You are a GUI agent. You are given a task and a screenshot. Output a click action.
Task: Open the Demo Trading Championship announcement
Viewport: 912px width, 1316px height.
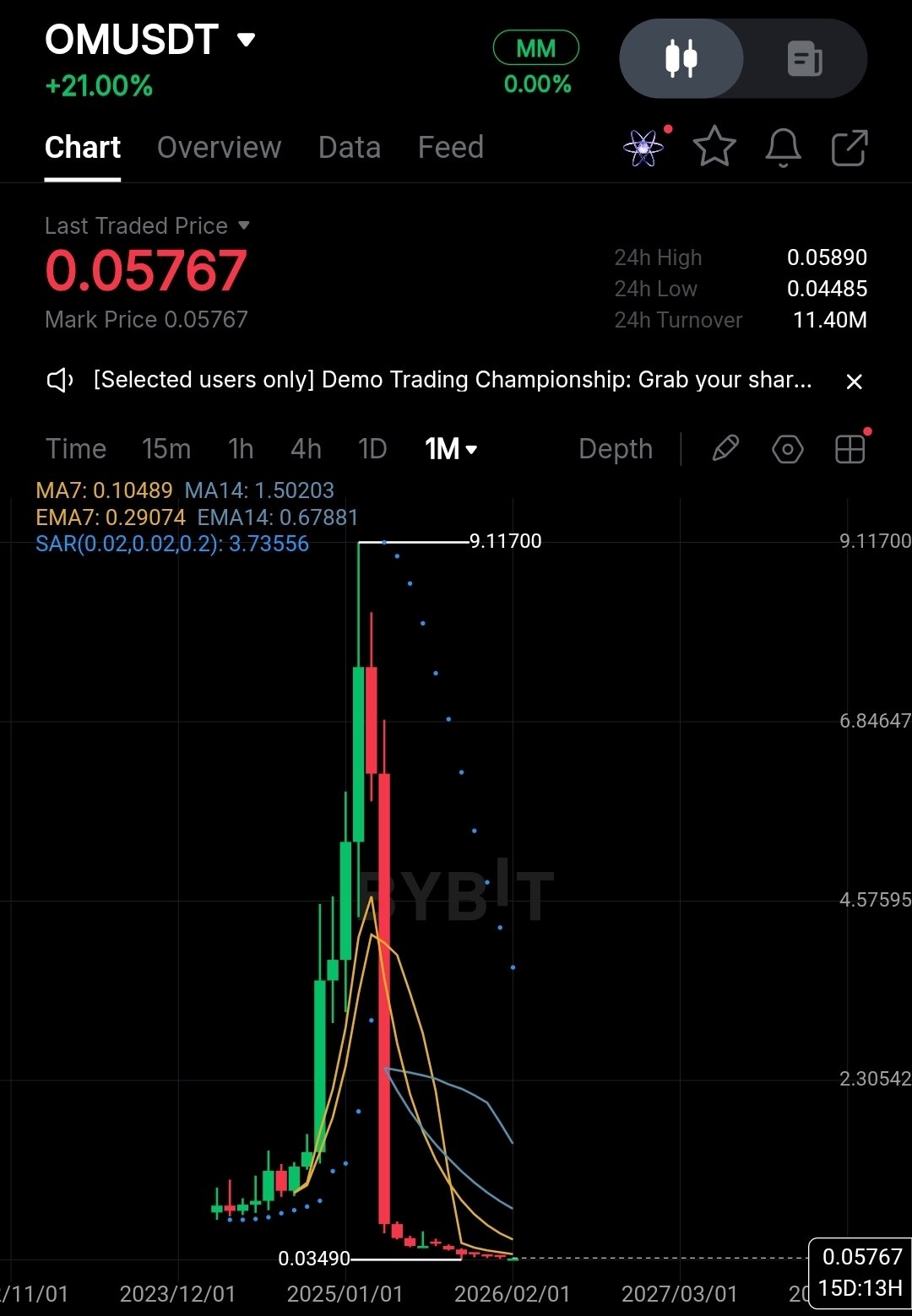pyautogui.click(x=452, y=380)
